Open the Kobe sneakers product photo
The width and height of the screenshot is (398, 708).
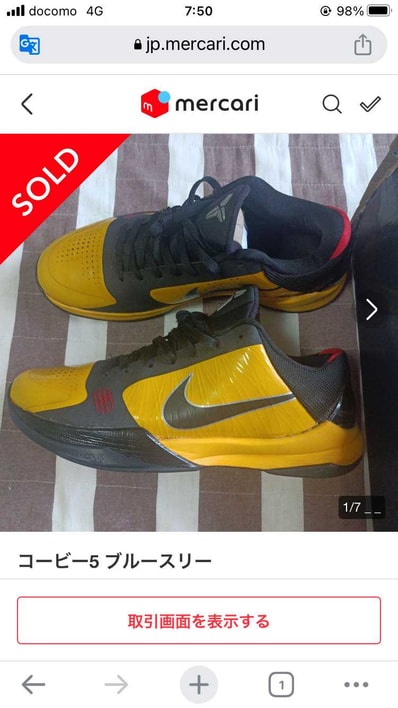[199, 332]
